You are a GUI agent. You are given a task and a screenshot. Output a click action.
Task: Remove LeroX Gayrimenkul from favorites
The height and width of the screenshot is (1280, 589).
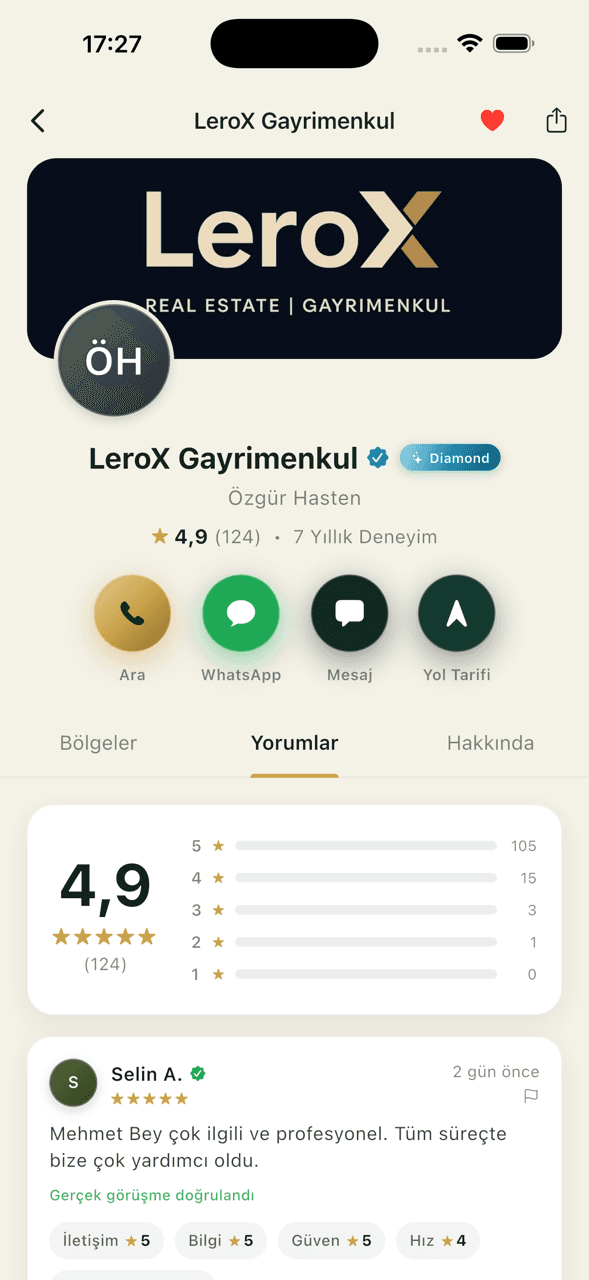(x=492, y=121)
